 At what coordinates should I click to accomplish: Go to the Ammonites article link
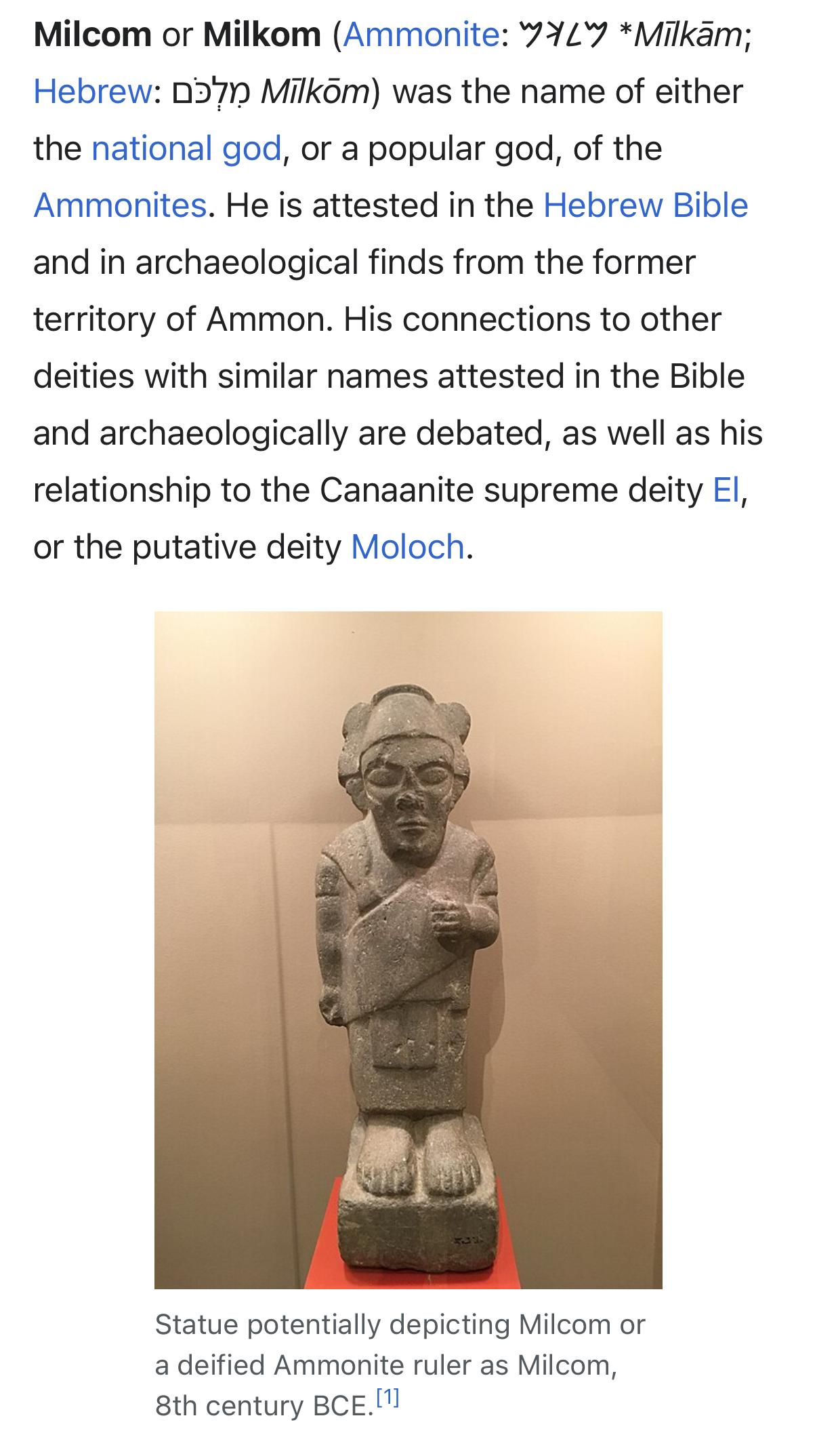tap(120, 205)
